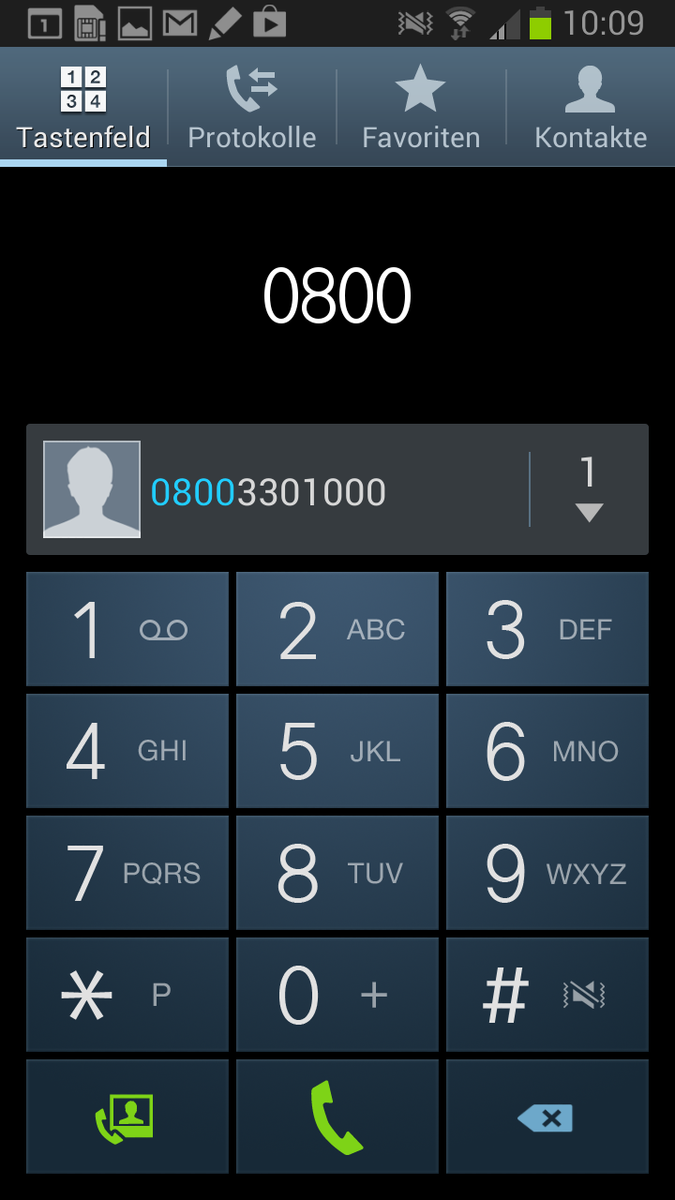Tap the star key
Viewport: 675px width, 1200px height.
127,995
